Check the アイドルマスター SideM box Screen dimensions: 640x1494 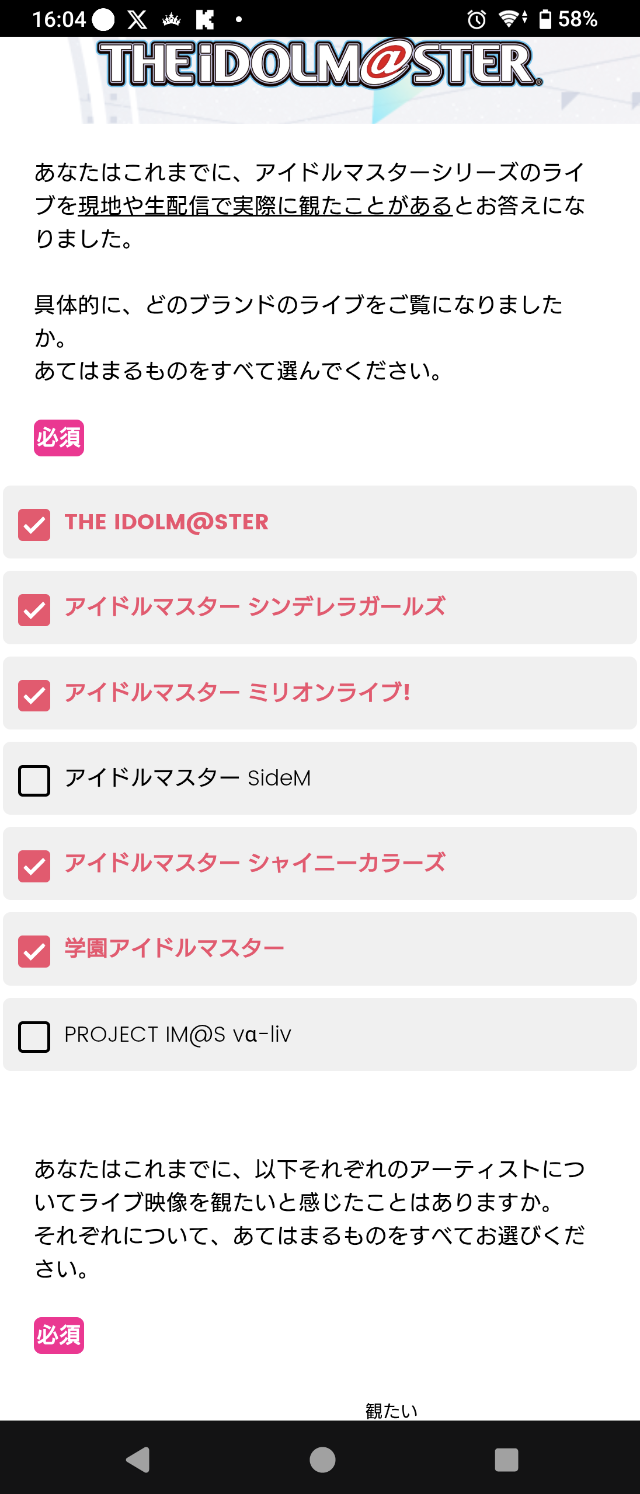pos(34,779)
